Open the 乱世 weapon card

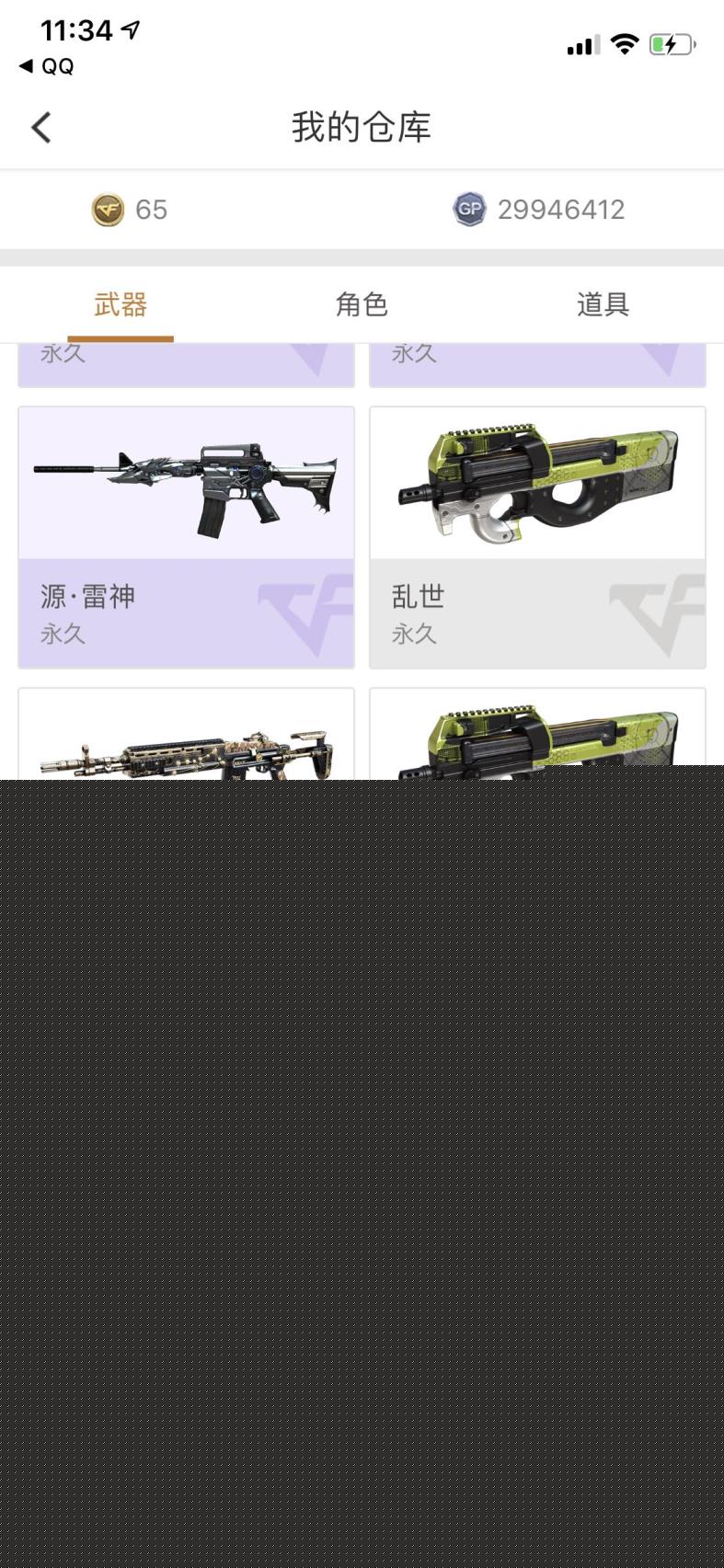537,537
